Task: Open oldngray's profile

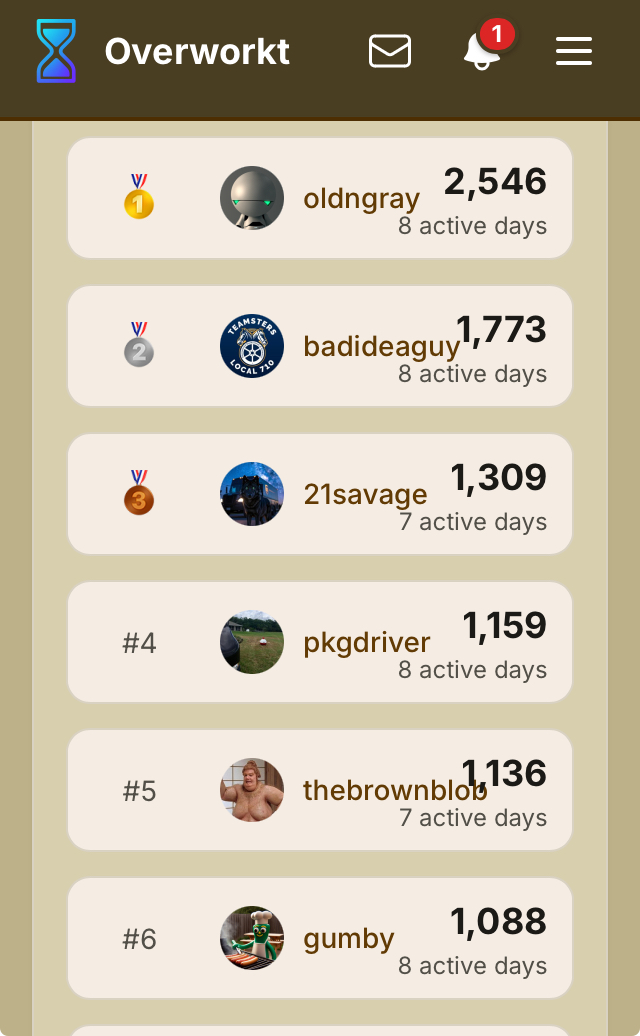Action: point(361,199)
